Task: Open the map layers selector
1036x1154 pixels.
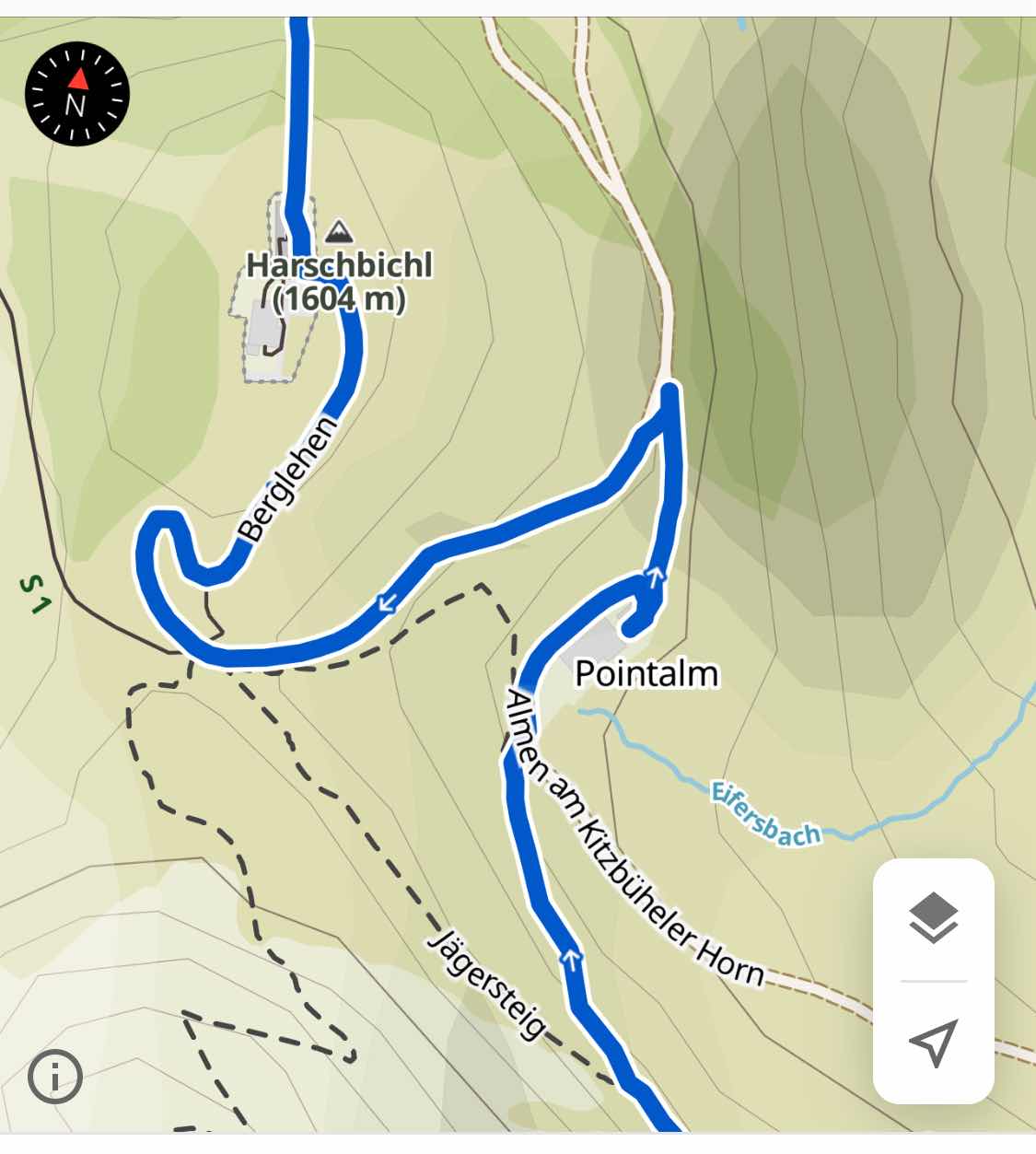Action: (933, 918)
